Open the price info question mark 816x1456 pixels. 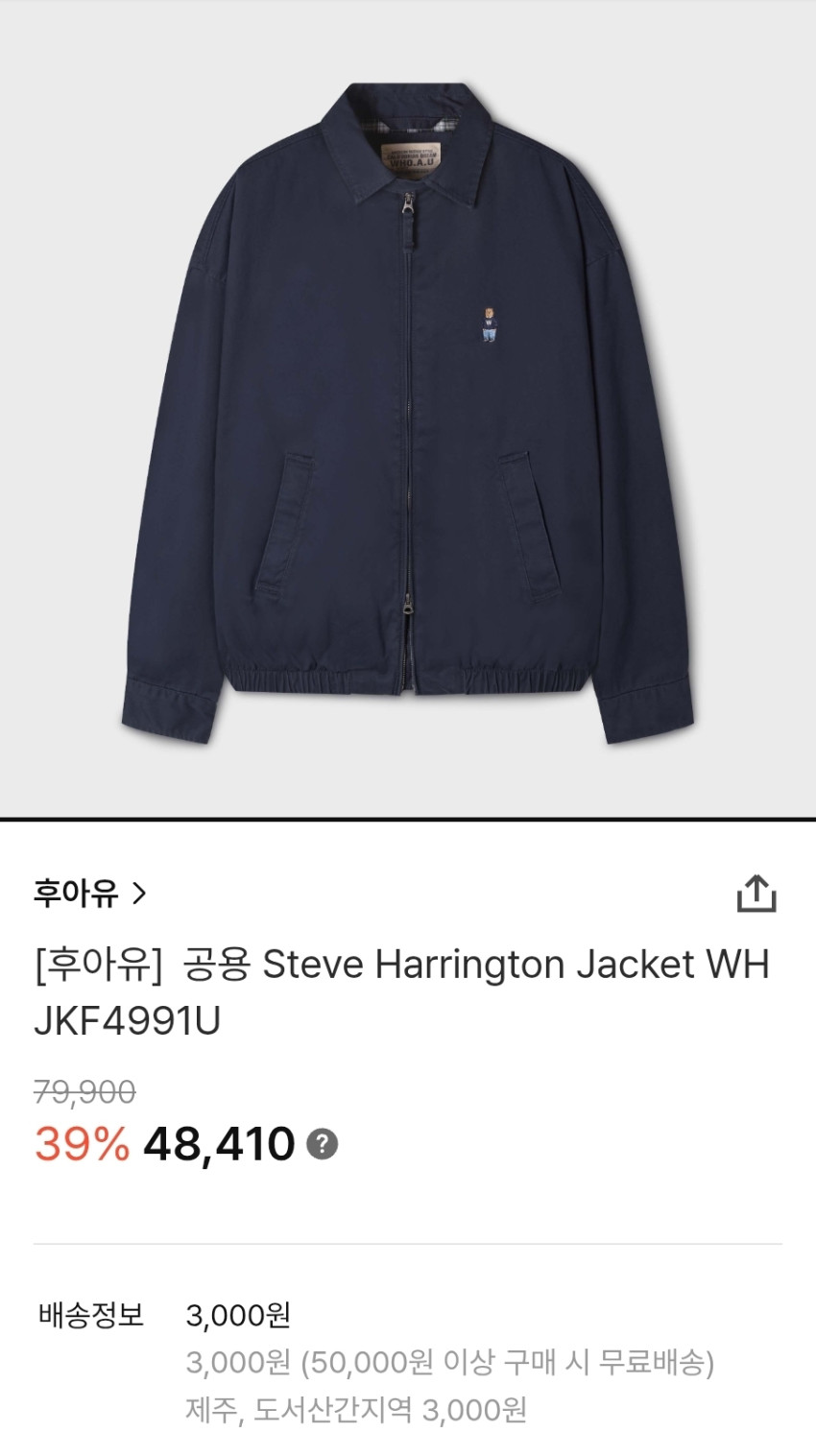[x=323, y=1144]
